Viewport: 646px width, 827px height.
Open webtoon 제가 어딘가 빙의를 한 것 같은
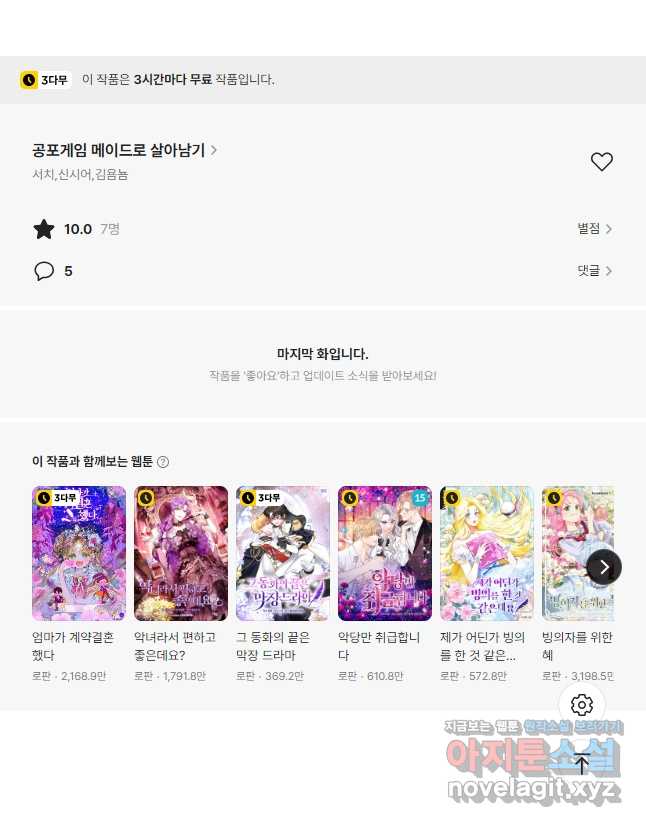487,553
